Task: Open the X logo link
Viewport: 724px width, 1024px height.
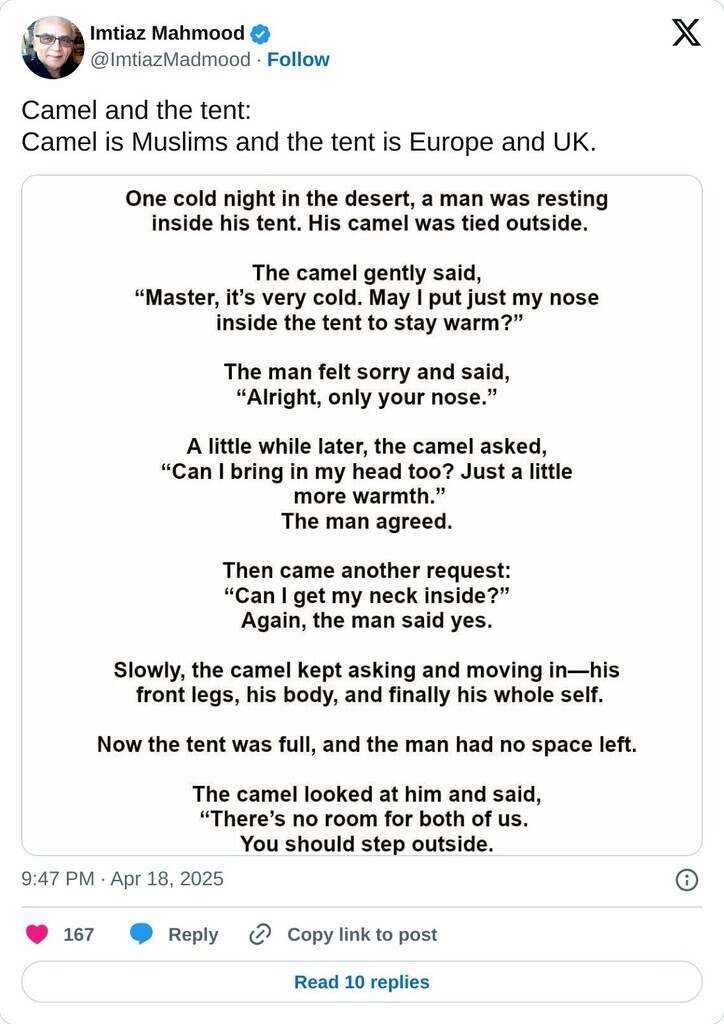Action: pos(685,34)
